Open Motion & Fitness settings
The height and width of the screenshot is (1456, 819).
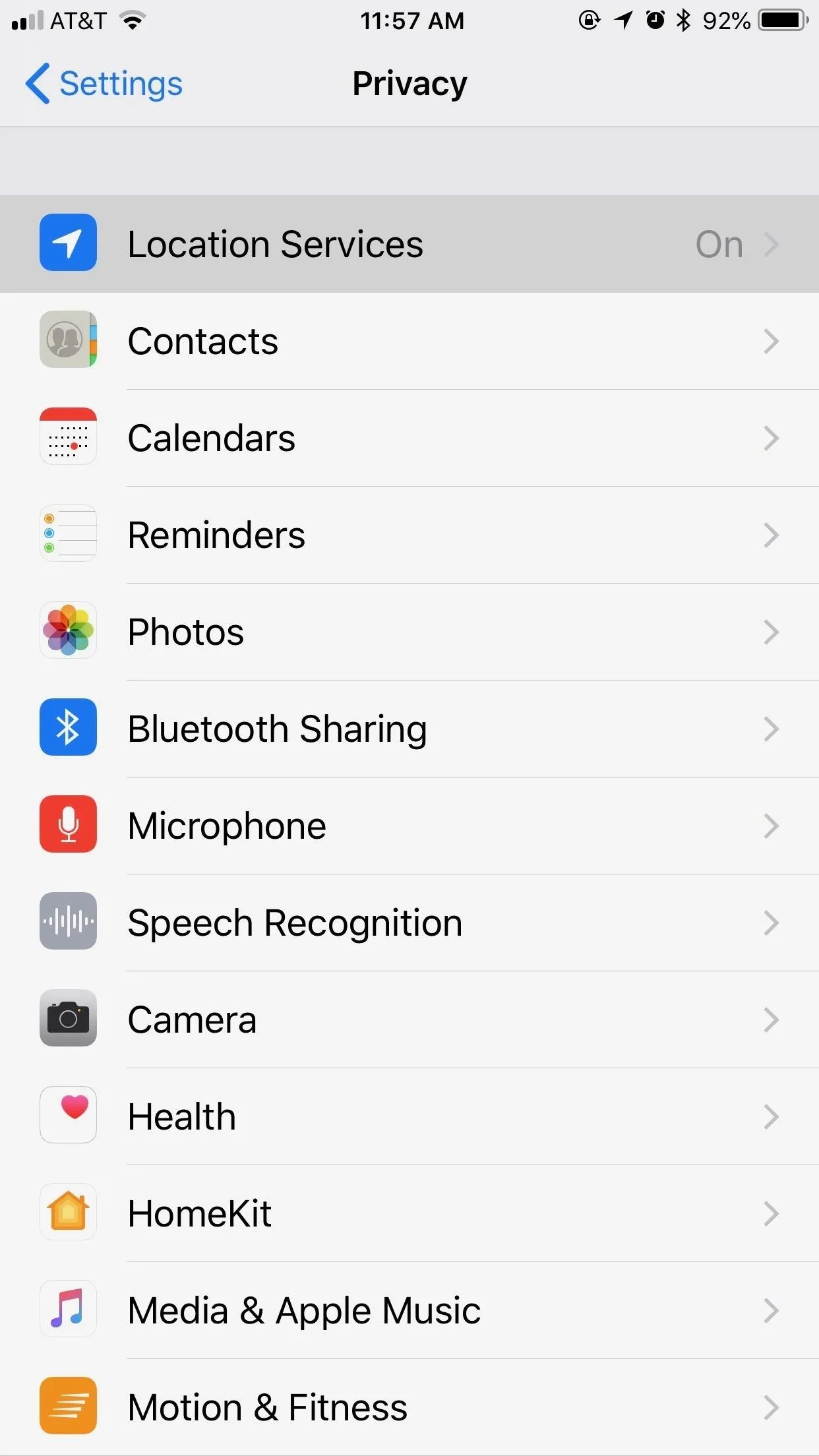409,1407
